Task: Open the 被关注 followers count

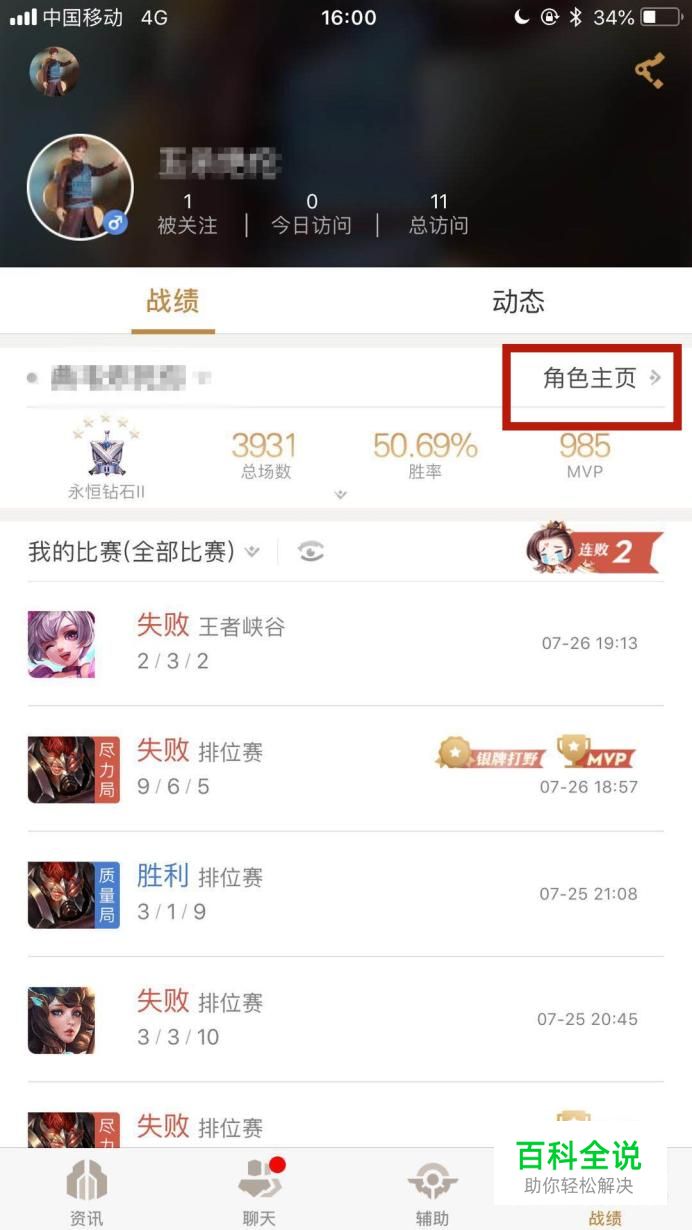Action: point(187,214)
